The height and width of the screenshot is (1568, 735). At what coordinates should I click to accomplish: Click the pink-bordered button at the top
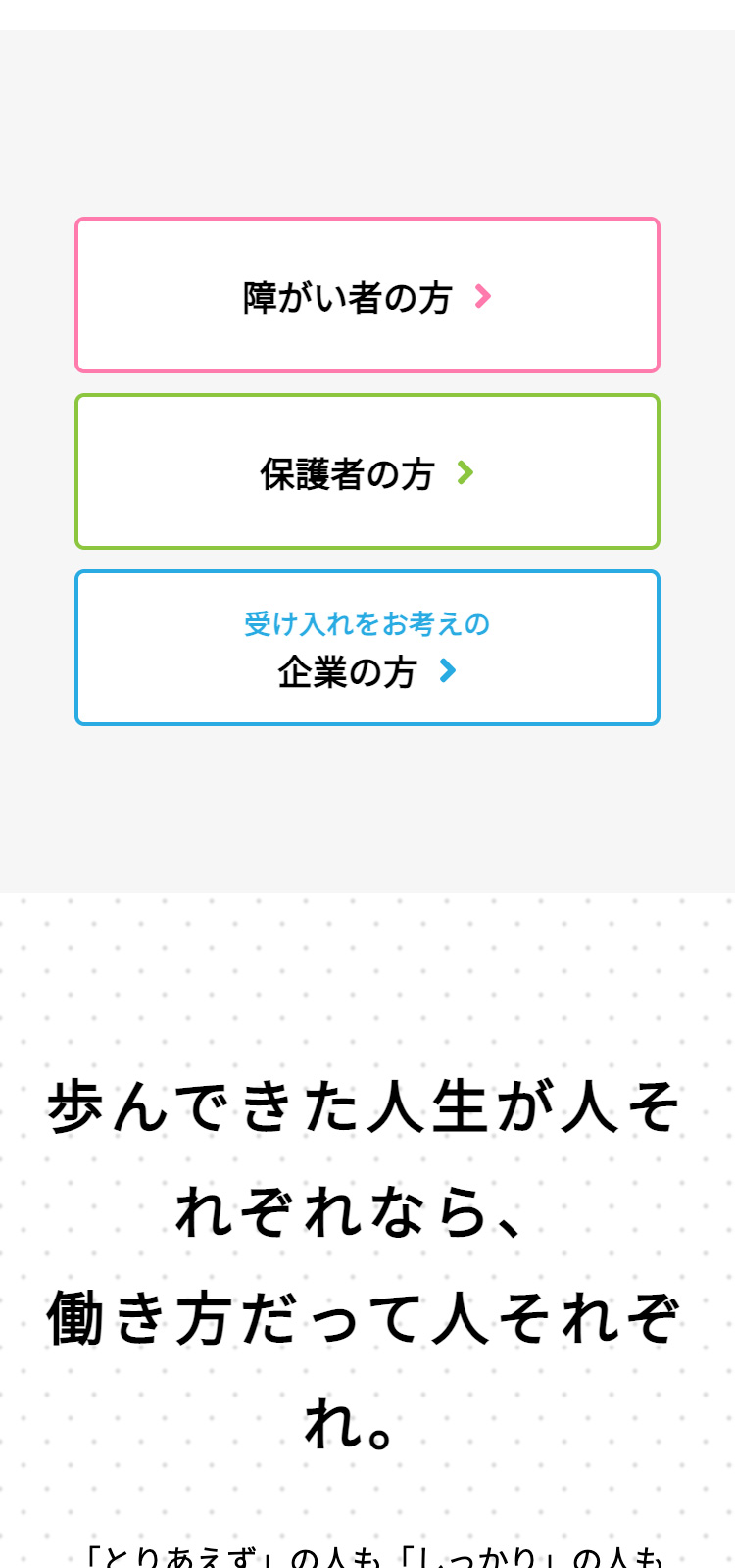coord(367,294)
